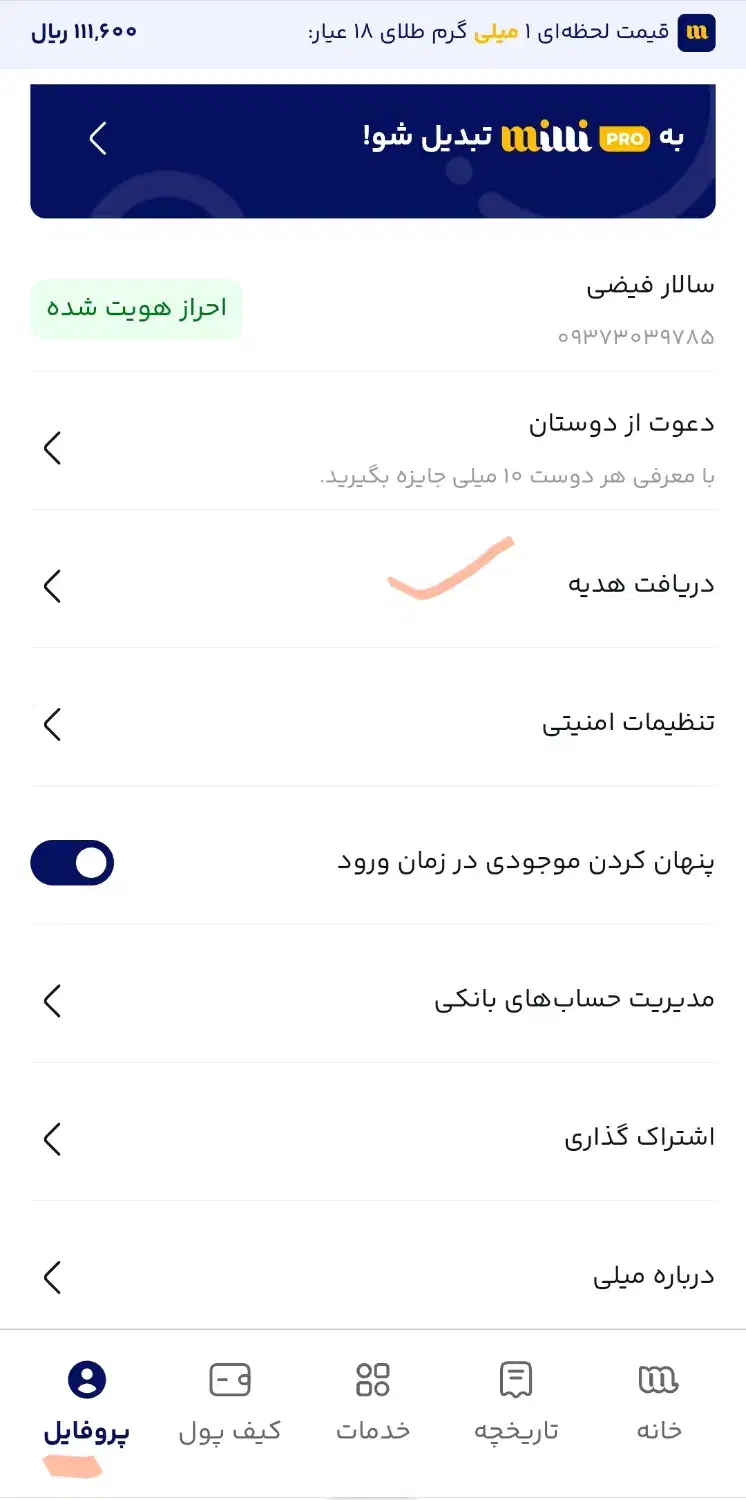Open مدیریت حساب‌های بانکی
Image resolution: width=746 pixels, height=1500 pixels.
coord(52,1000)
